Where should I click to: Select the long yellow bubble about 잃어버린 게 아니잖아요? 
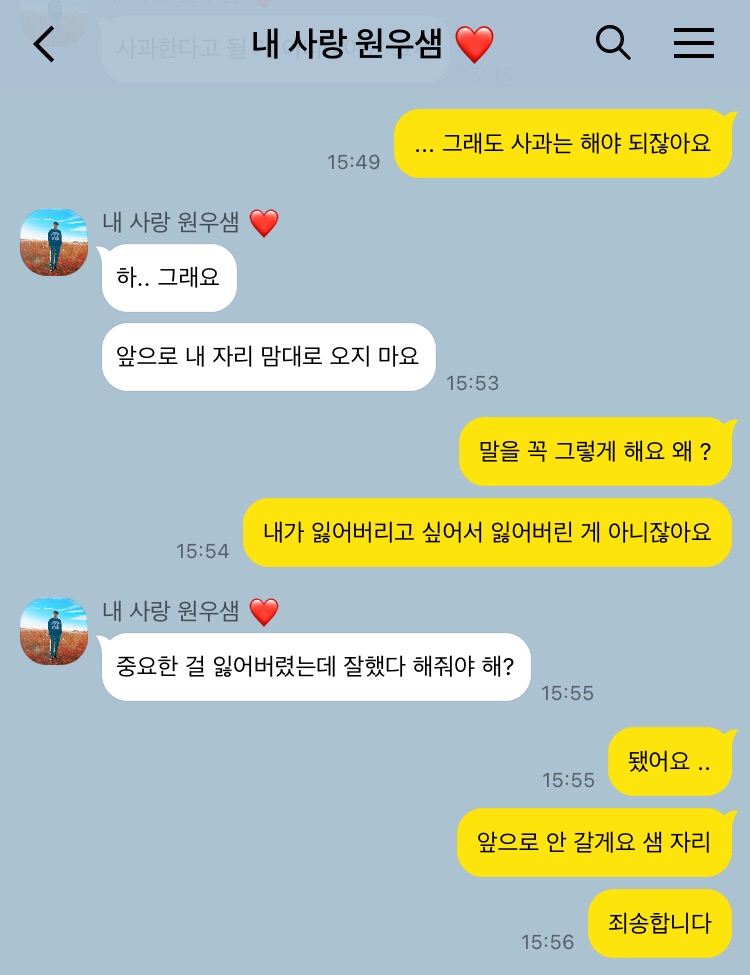(487, 533)
